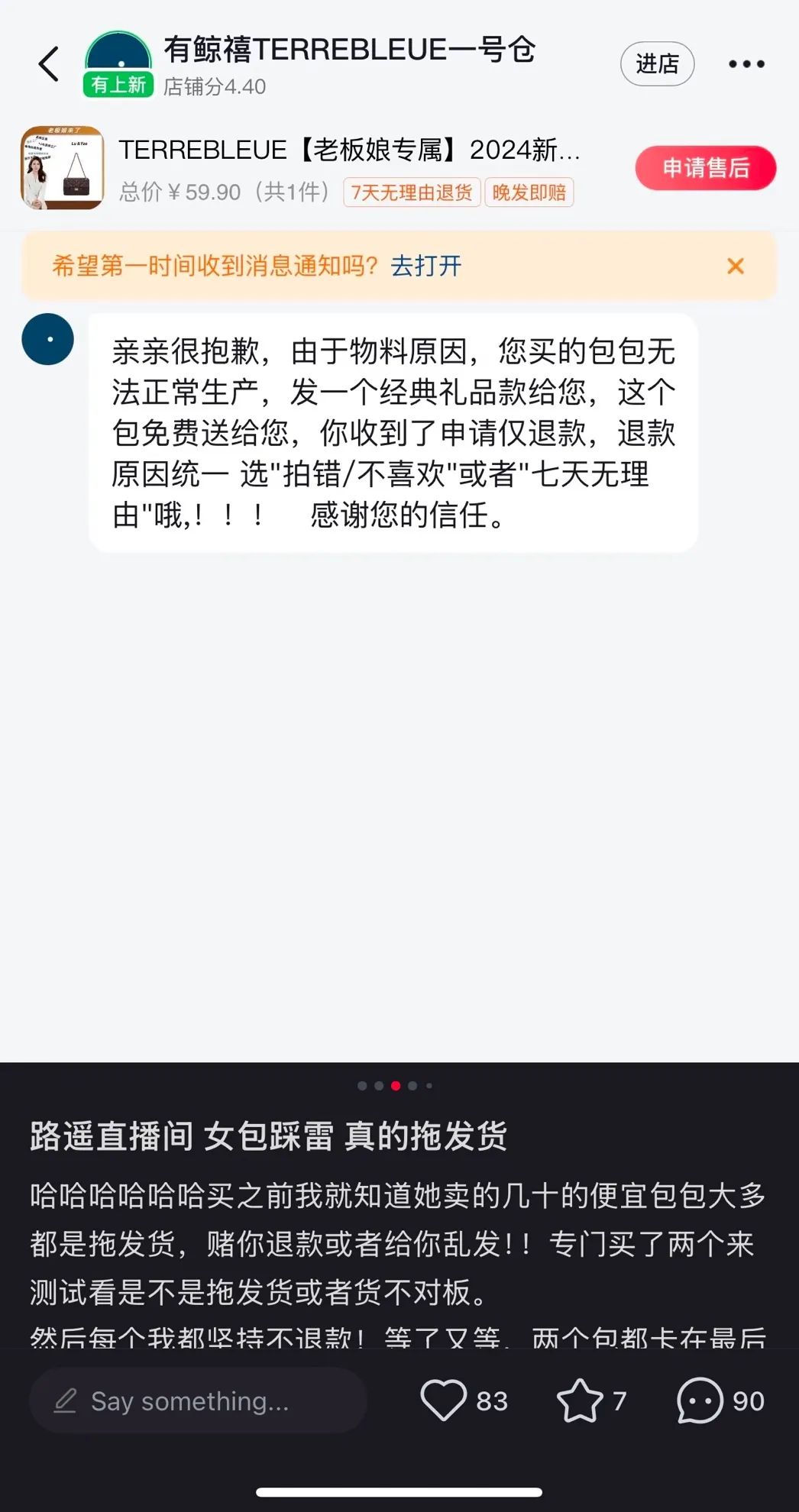Like this post with the heart icon

[443, 1401]
